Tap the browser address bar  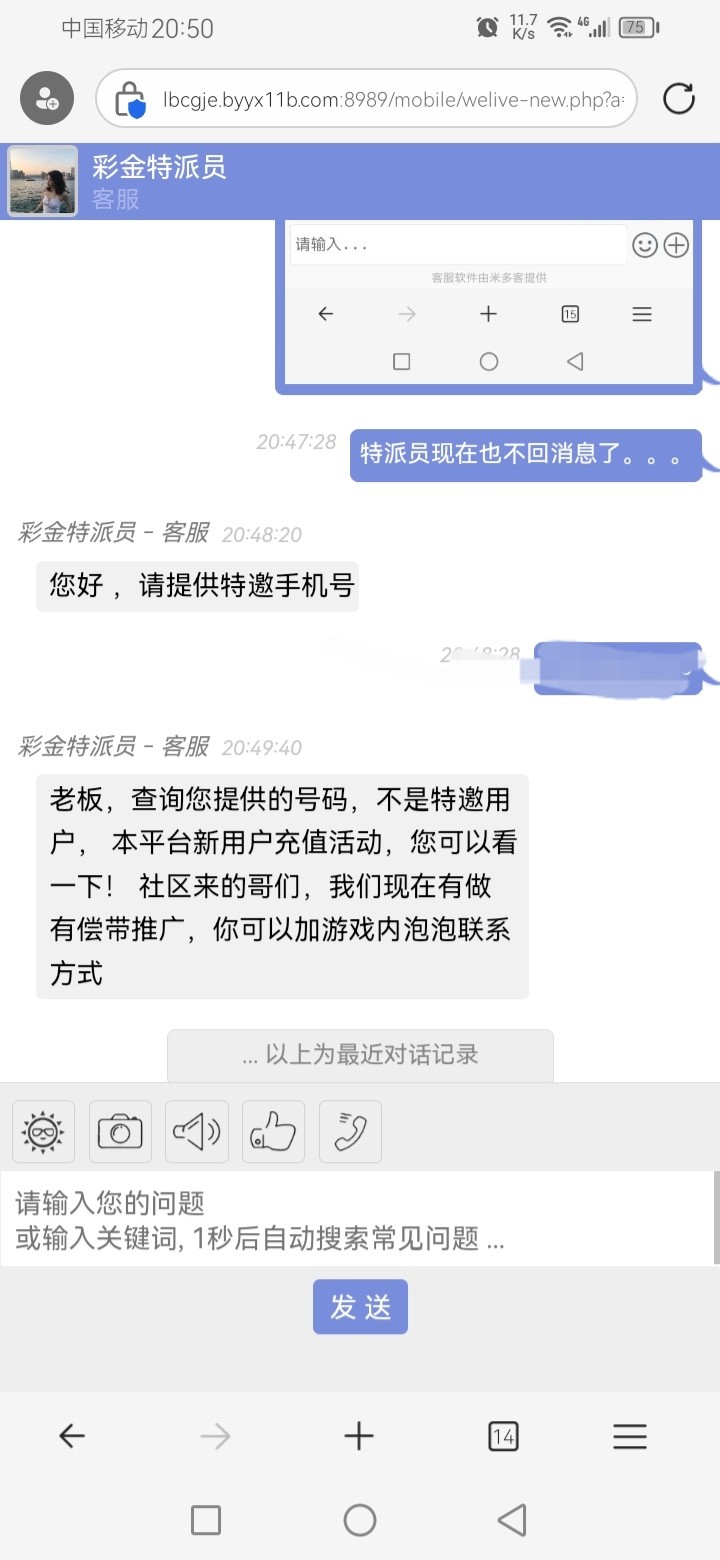click(380, 99)
